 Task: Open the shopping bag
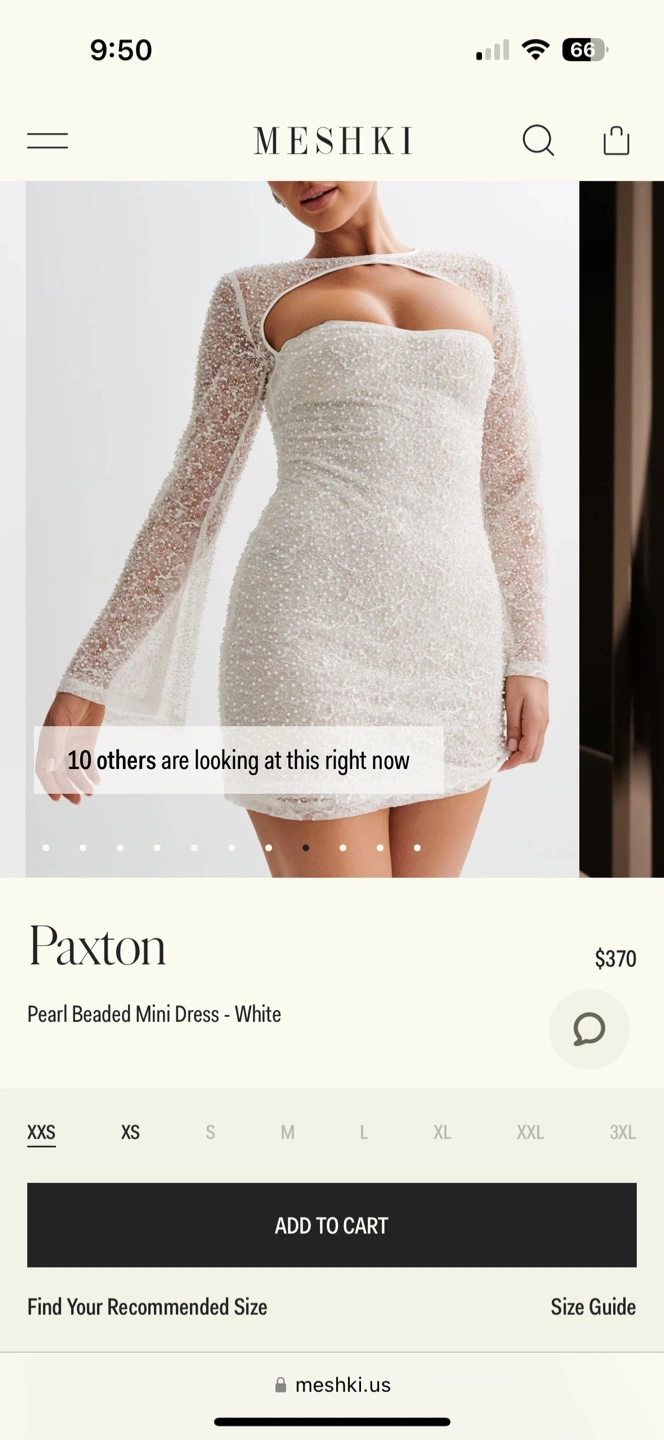617,141
